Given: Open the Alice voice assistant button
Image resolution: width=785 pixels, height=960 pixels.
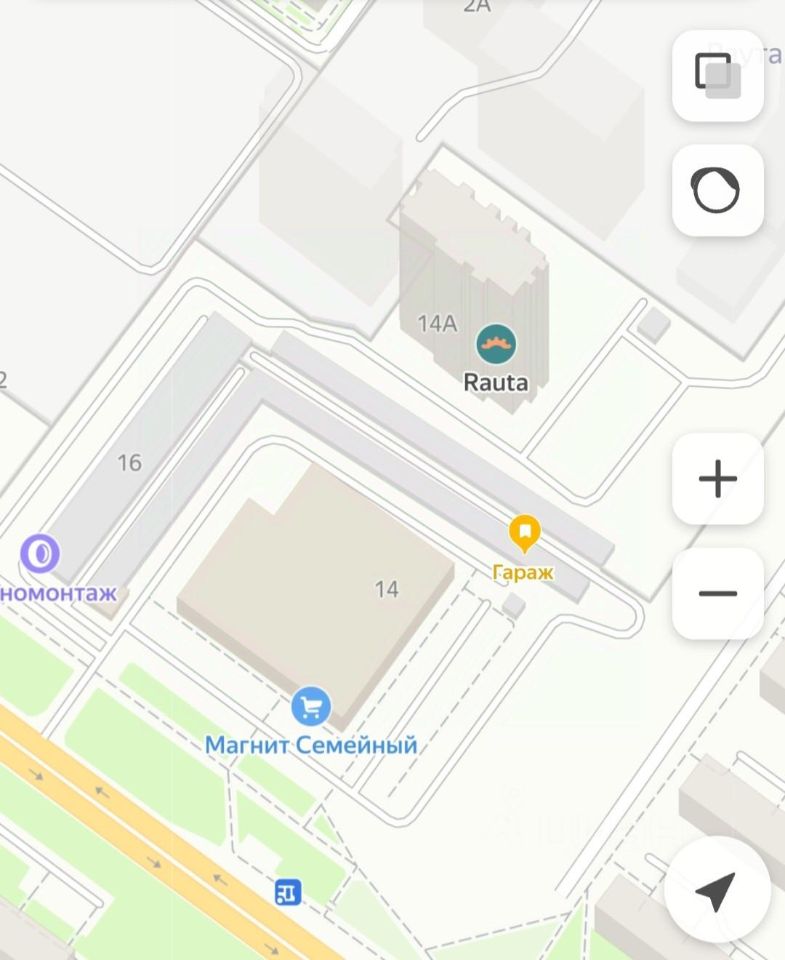Looking at the screenshot, I should [x=717, y=190].
